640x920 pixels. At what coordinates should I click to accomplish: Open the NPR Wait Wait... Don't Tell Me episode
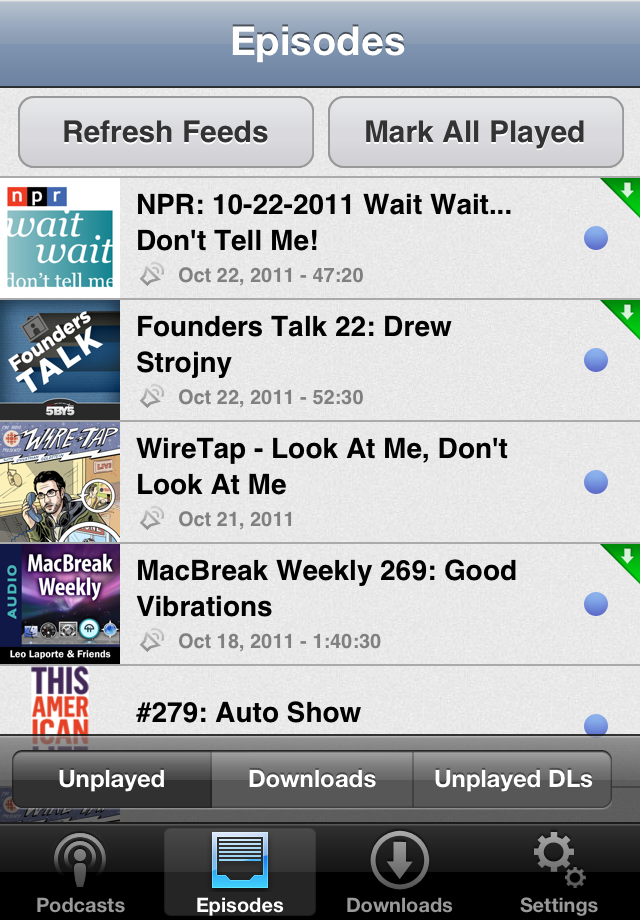(x=340, y=239)
